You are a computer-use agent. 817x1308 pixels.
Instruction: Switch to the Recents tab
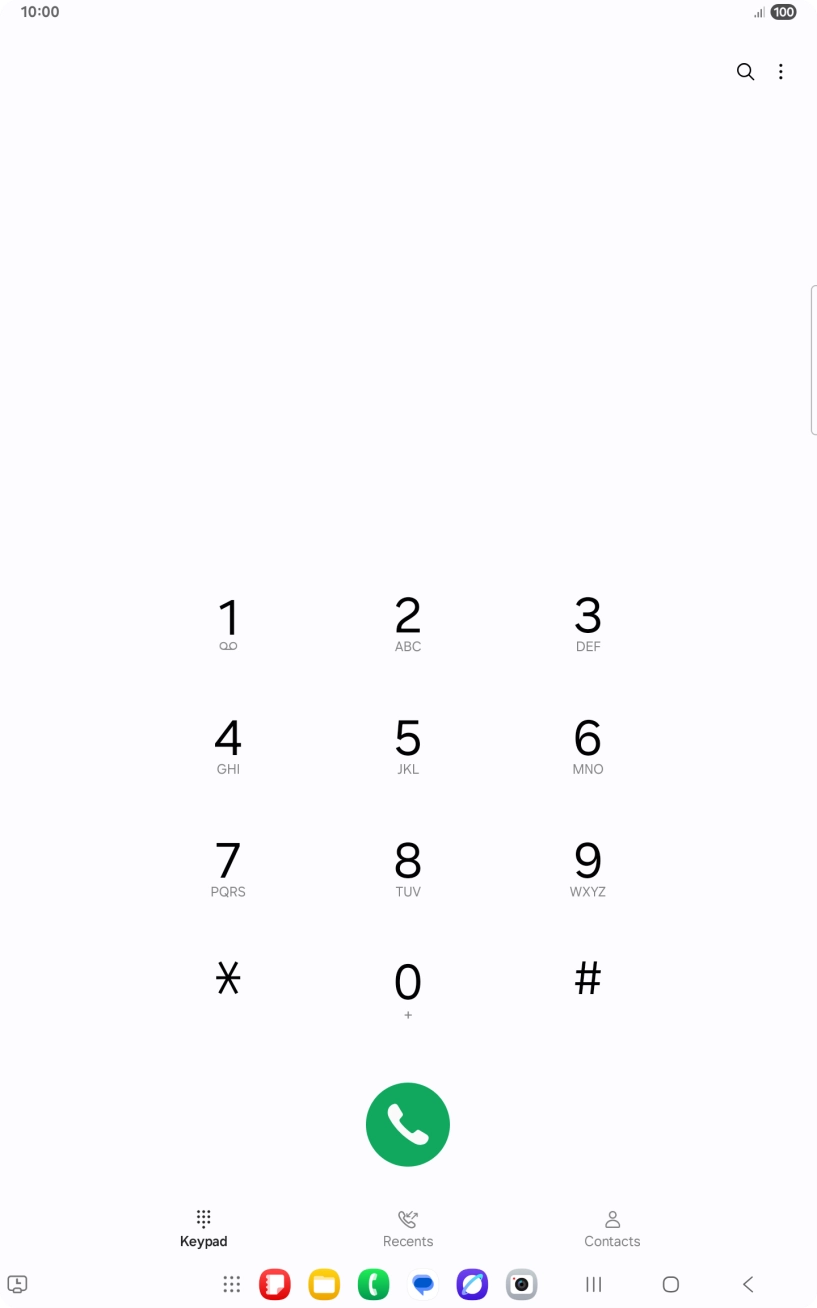[408, 1228]
